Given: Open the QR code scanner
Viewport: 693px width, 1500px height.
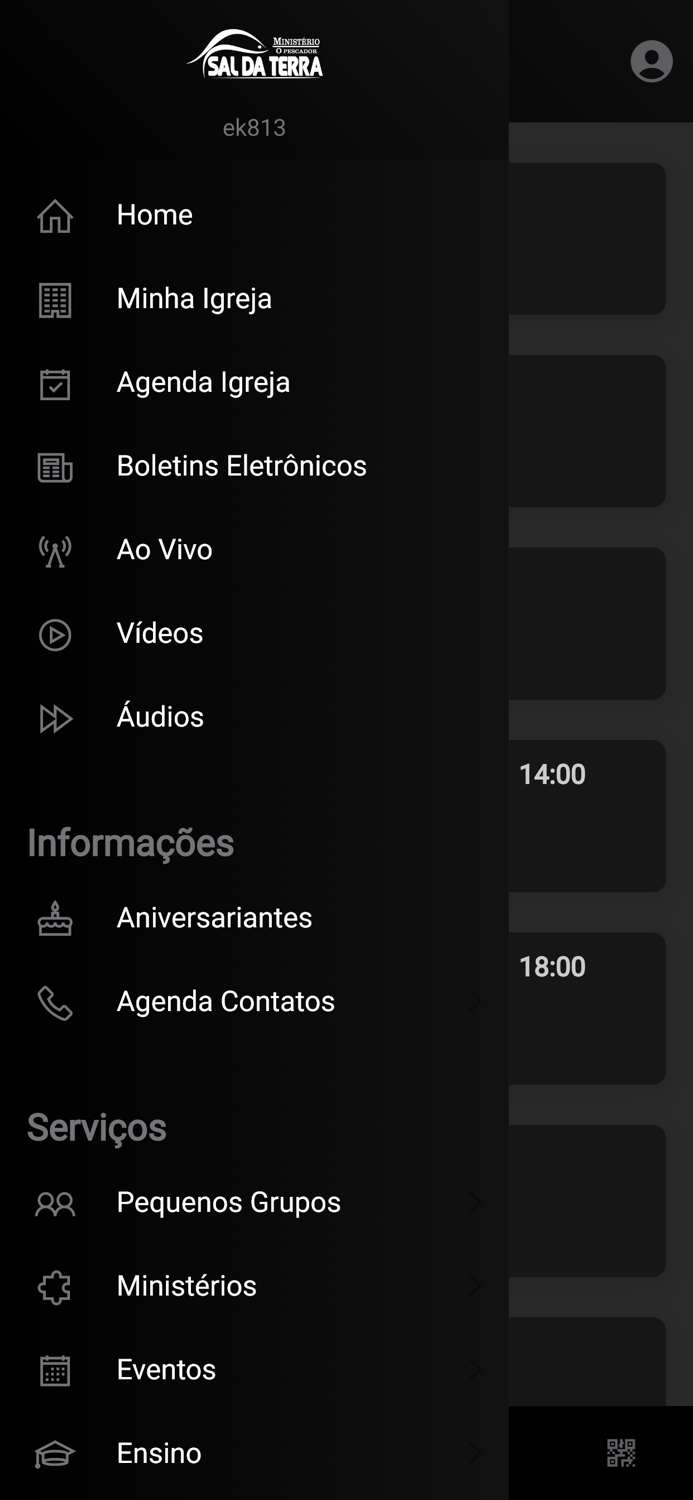Looking at the screenshot, I should pyautogui.click(x=621, y=1453).
